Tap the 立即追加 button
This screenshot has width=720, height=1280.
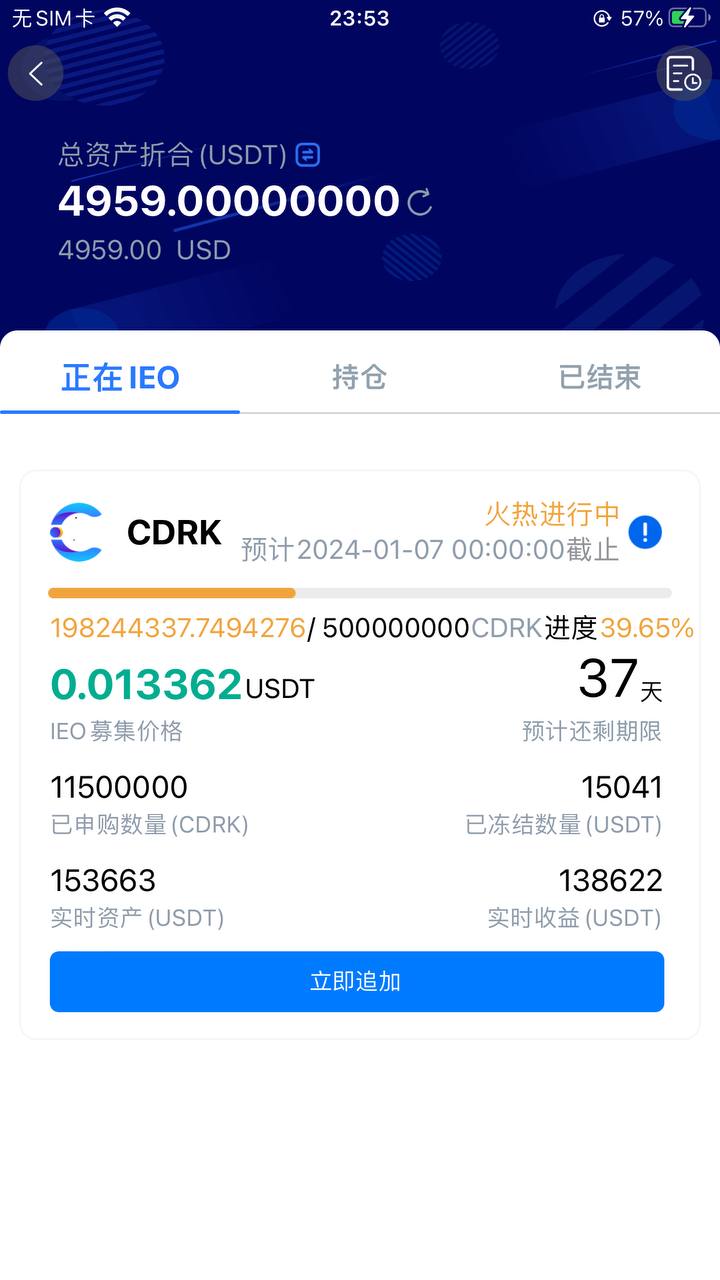click(357, 981)
